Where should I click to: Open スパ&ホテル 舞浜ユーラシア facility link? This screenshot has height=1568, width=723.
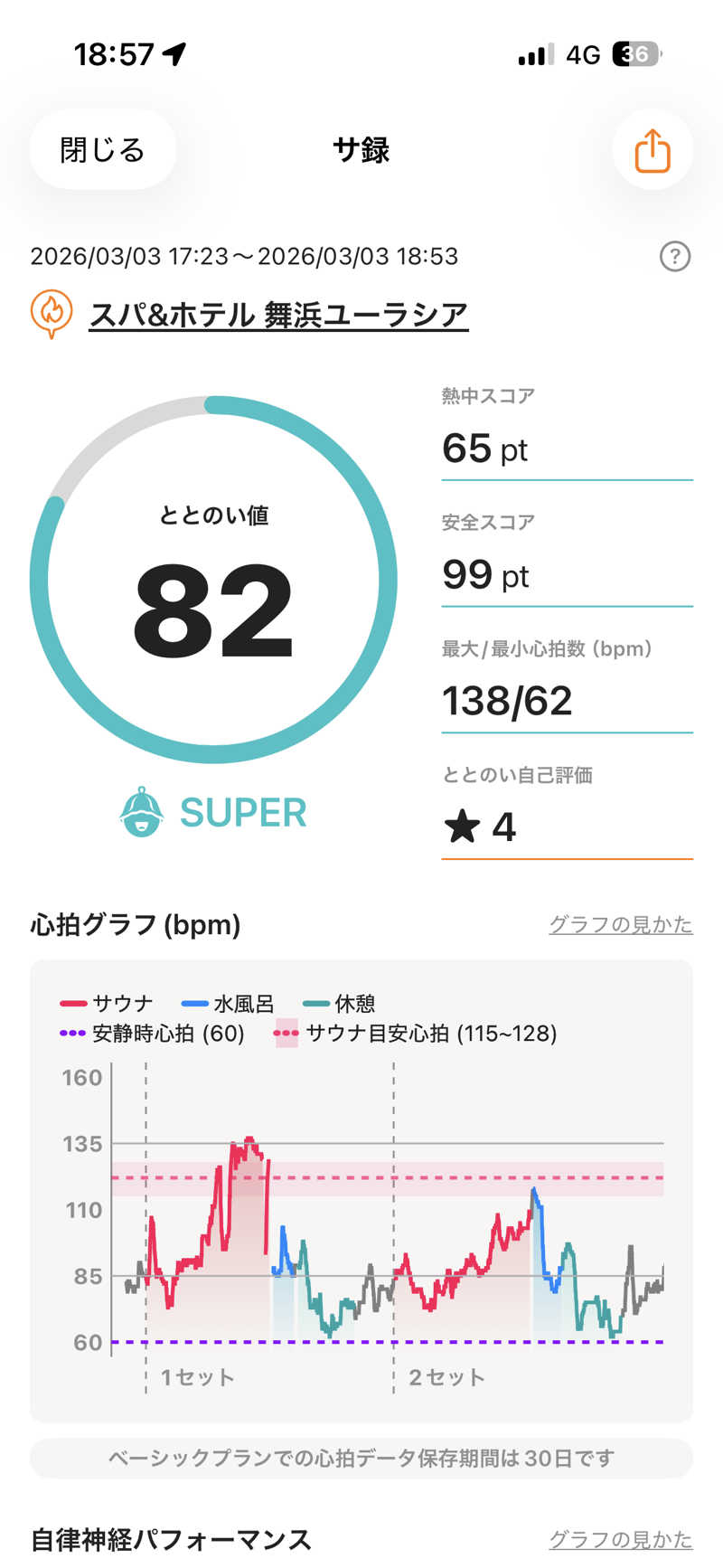tap(278, 315)
